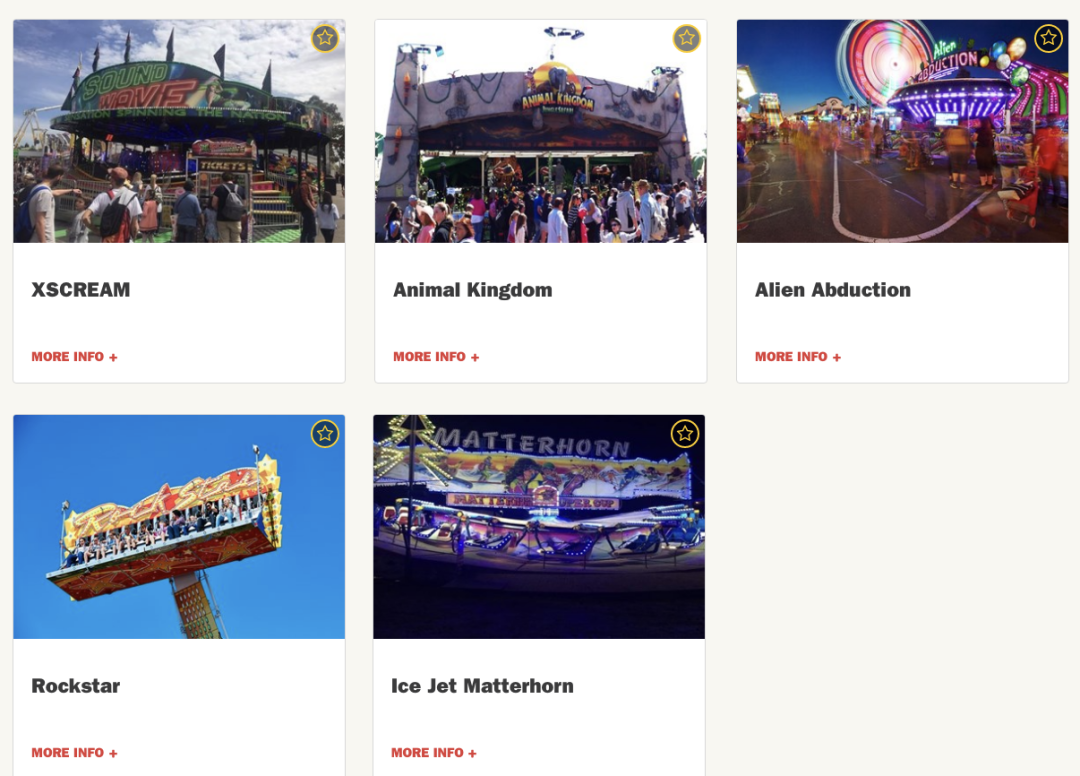Open the XSCREAM ride photo
The width and height of the screenshot is (1080, 776).
179,140
